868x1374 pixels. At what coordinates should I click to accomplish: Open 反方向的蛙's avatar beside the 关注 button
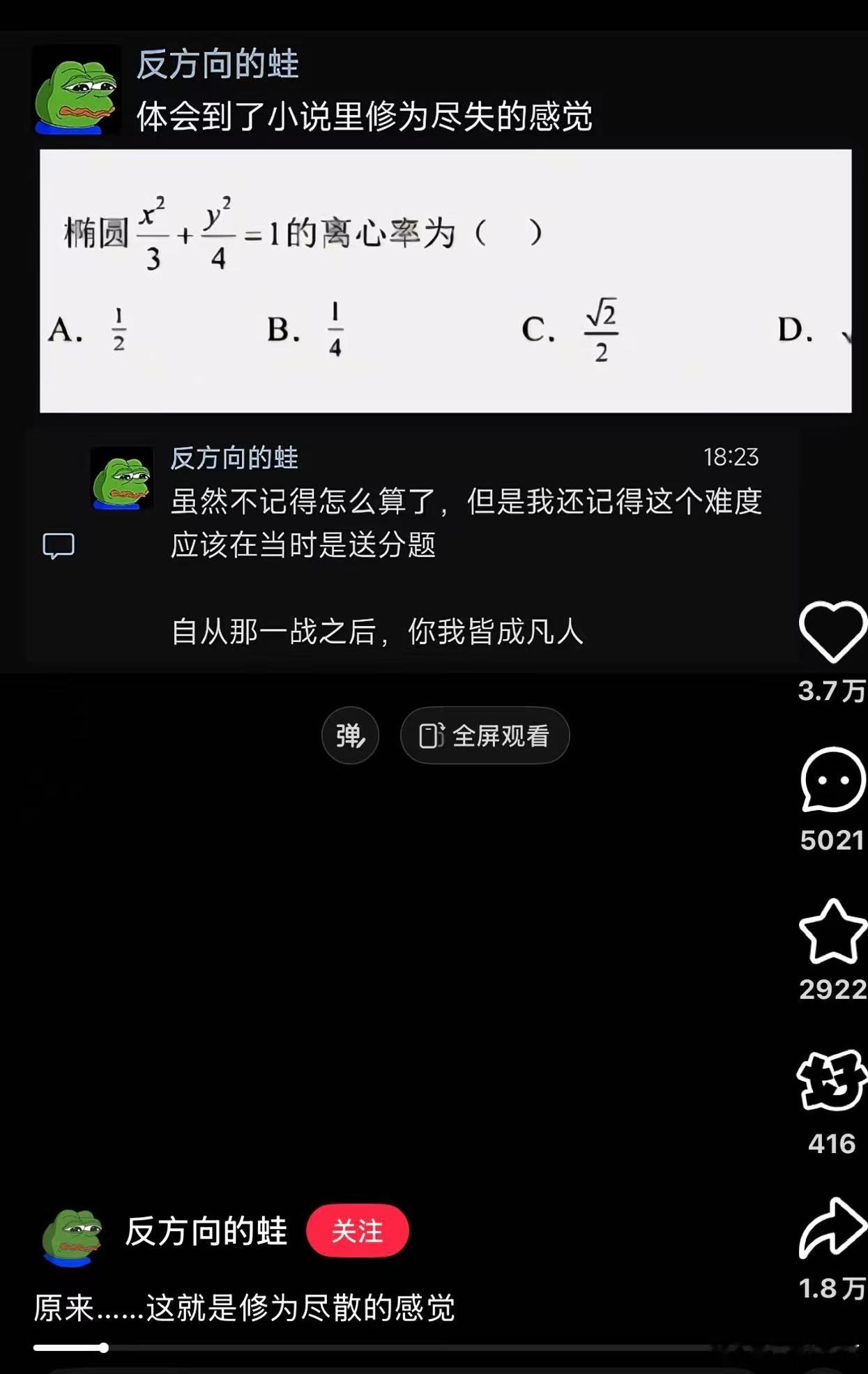click(x=73, y=1237)
